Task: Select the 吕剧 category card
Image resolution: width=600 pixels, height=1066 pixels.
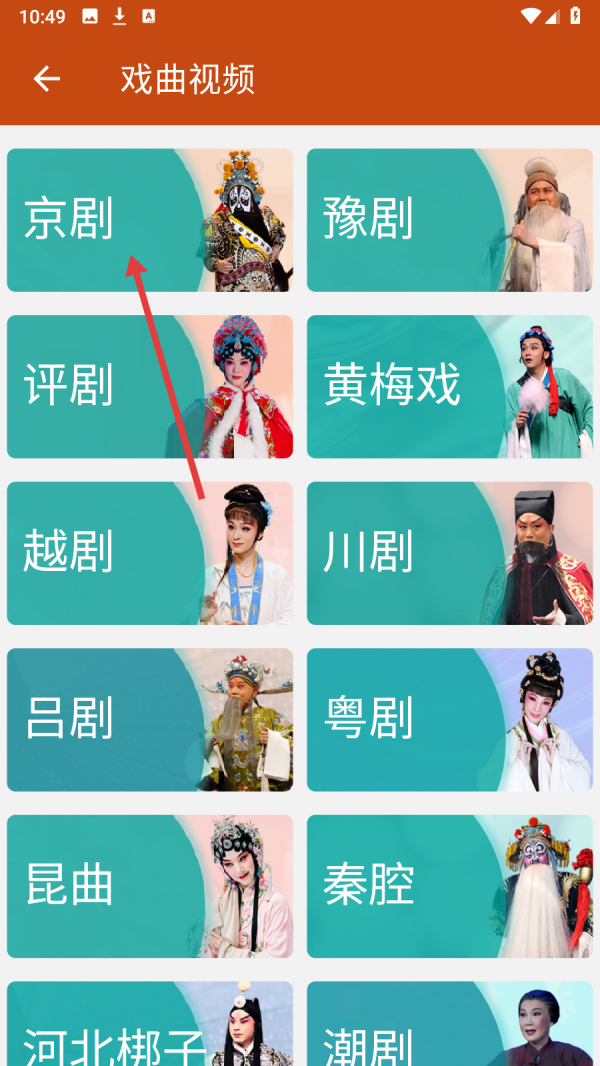Action: [x=150, y=720]
